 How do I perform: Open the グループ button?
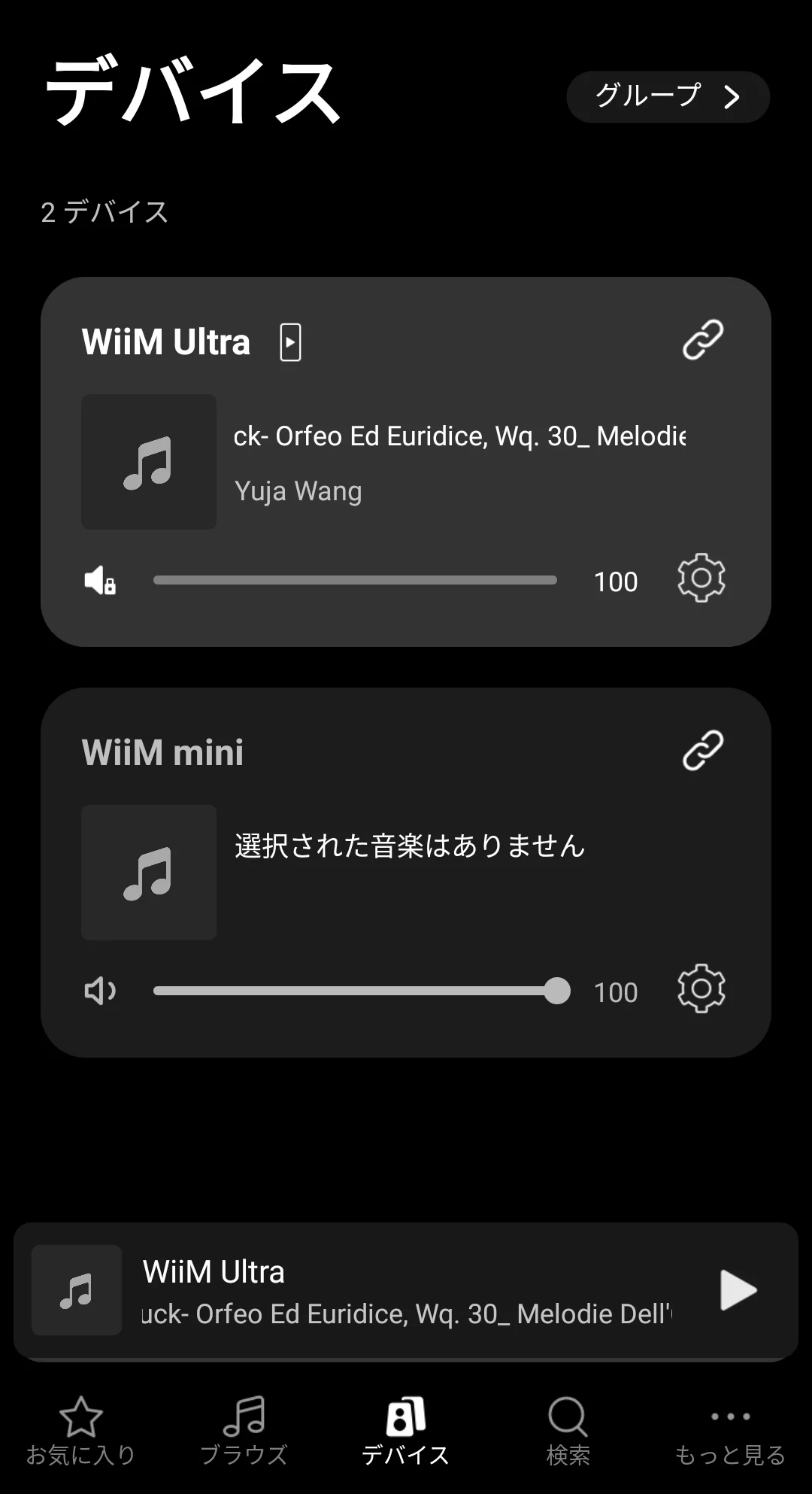pos(668,96)
